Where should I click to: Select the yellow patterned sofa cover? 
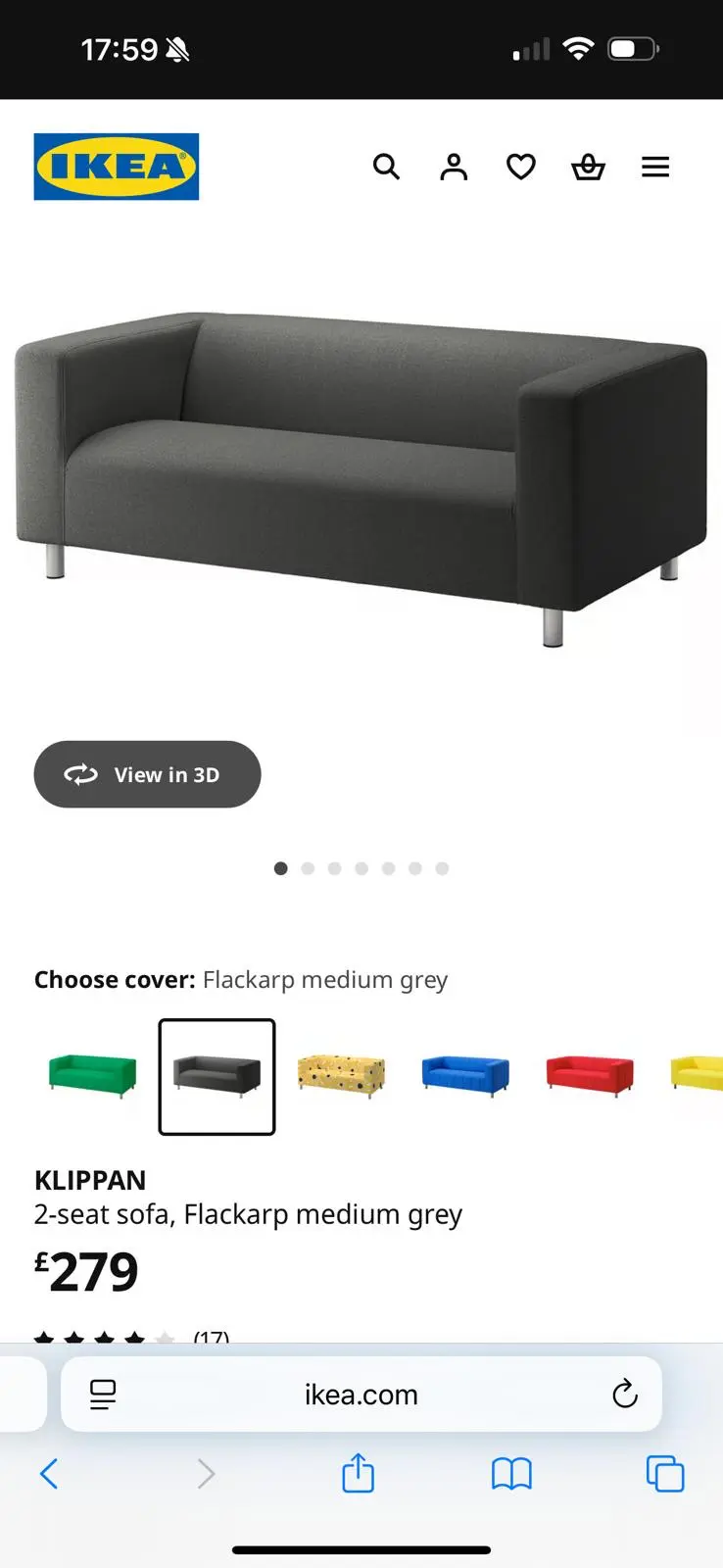coord(341,1075)
